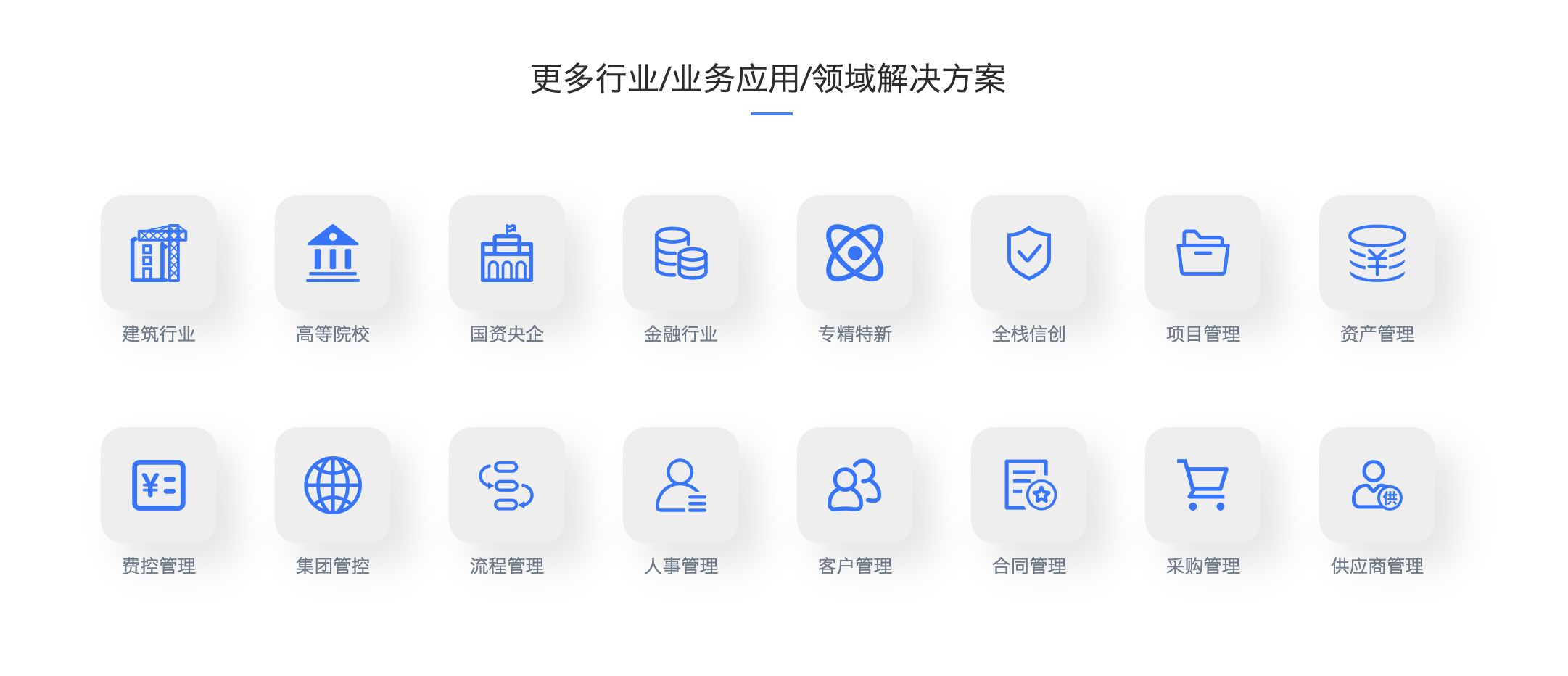Tap the 人事管理 tile

coord(681,485)
